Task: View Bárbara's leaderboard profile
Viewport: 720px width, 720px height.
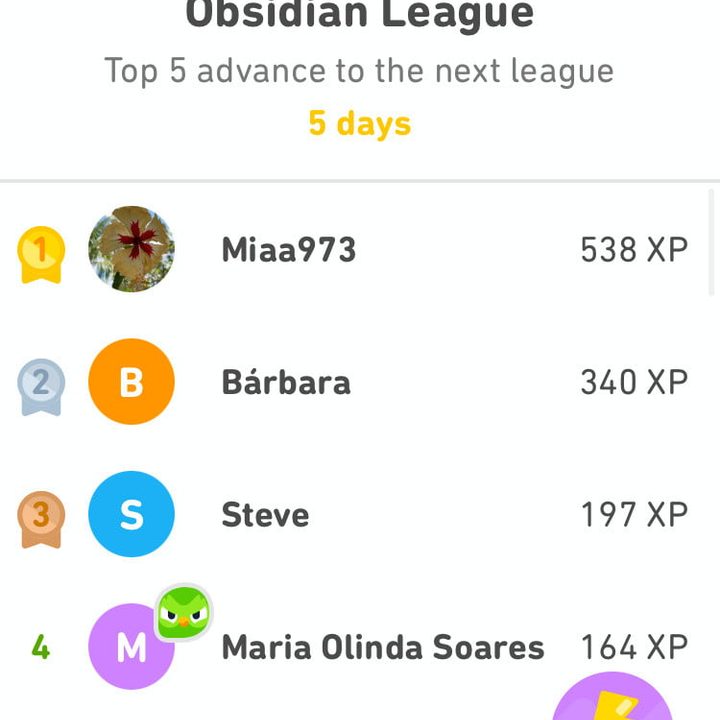Action: [x=285, y=382]
